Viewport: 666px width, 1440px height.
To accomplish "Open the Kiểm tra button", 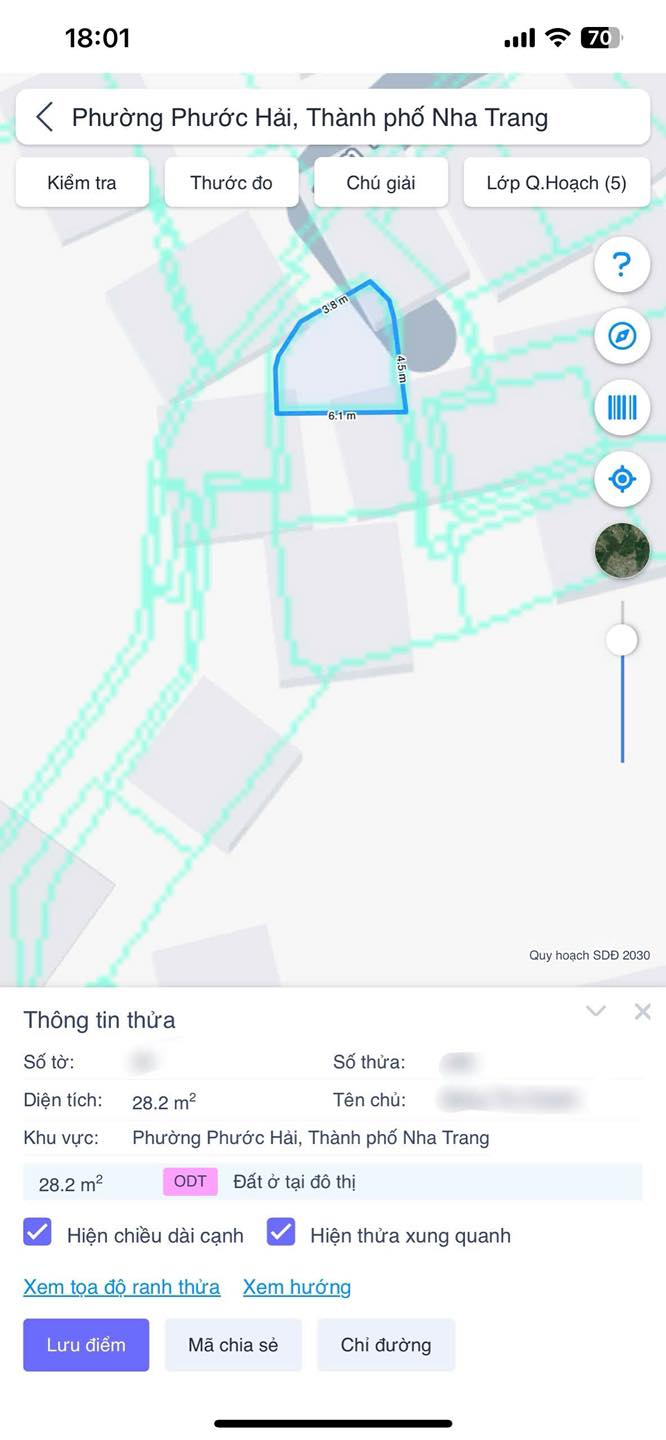I will 82,183.
